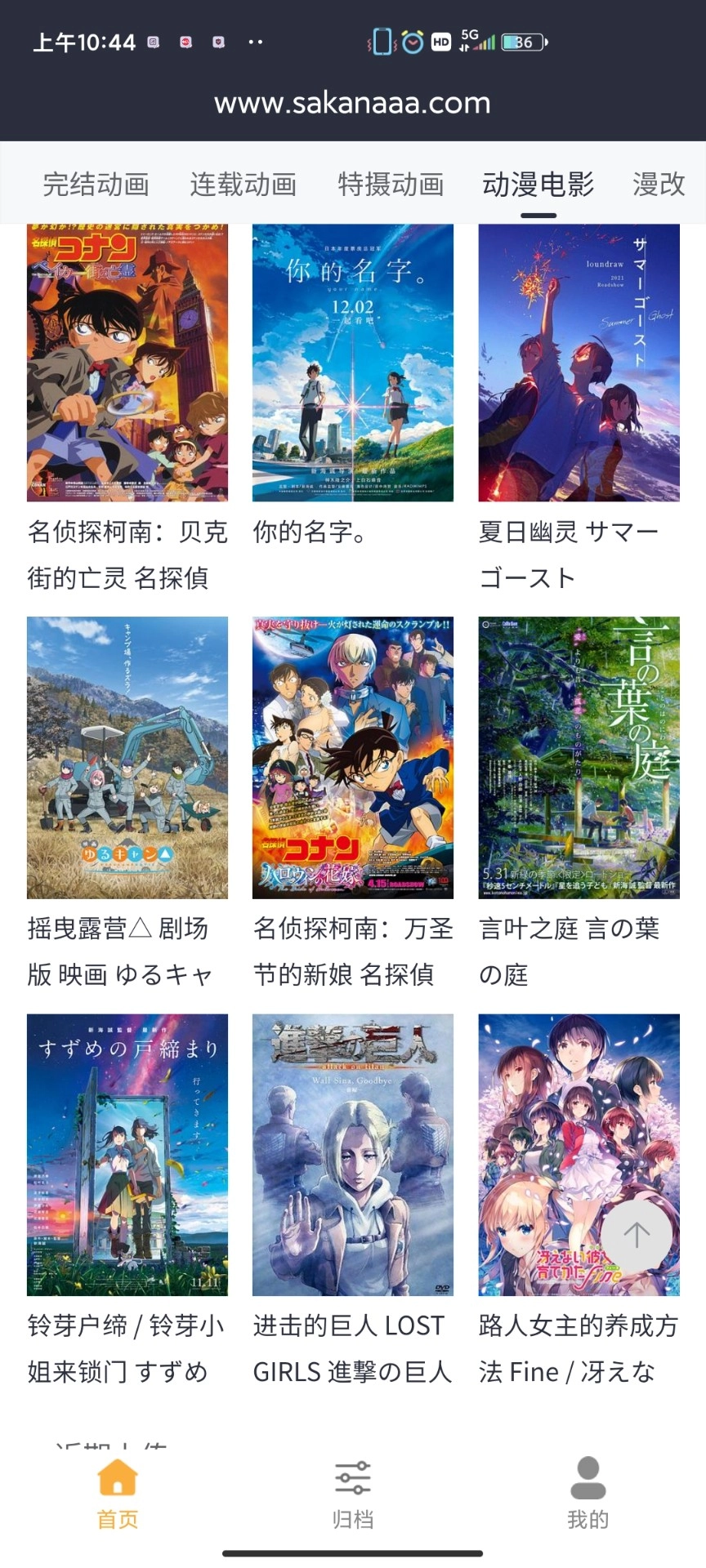The width and height of the screenshot is (706, 1568).
Task: Open the 归档 archive icon
Action: (352, 1477)
